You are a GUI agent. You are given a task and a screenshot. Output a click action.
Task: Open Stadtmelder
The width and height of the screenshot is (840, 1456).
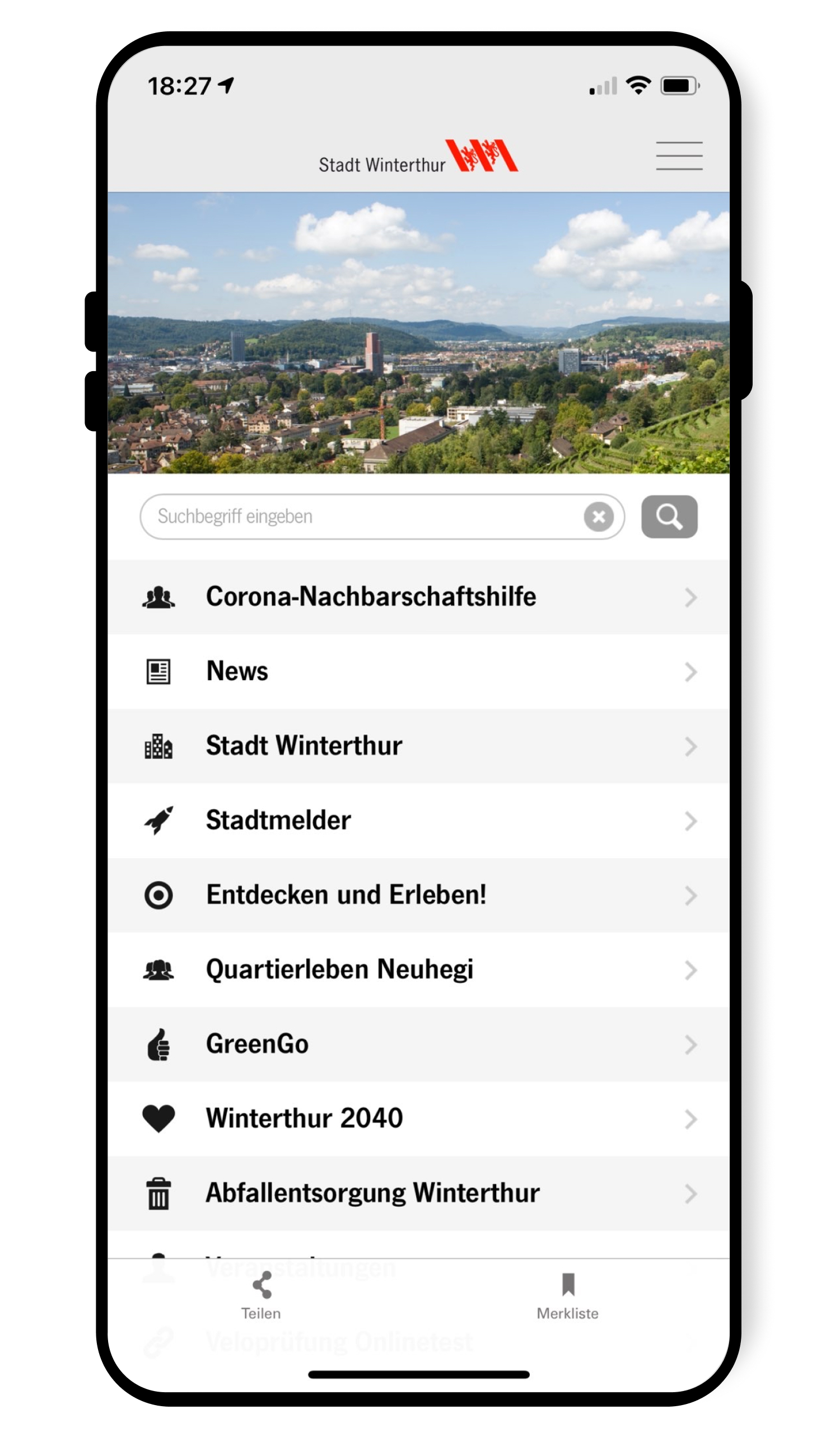coord(418,821)
